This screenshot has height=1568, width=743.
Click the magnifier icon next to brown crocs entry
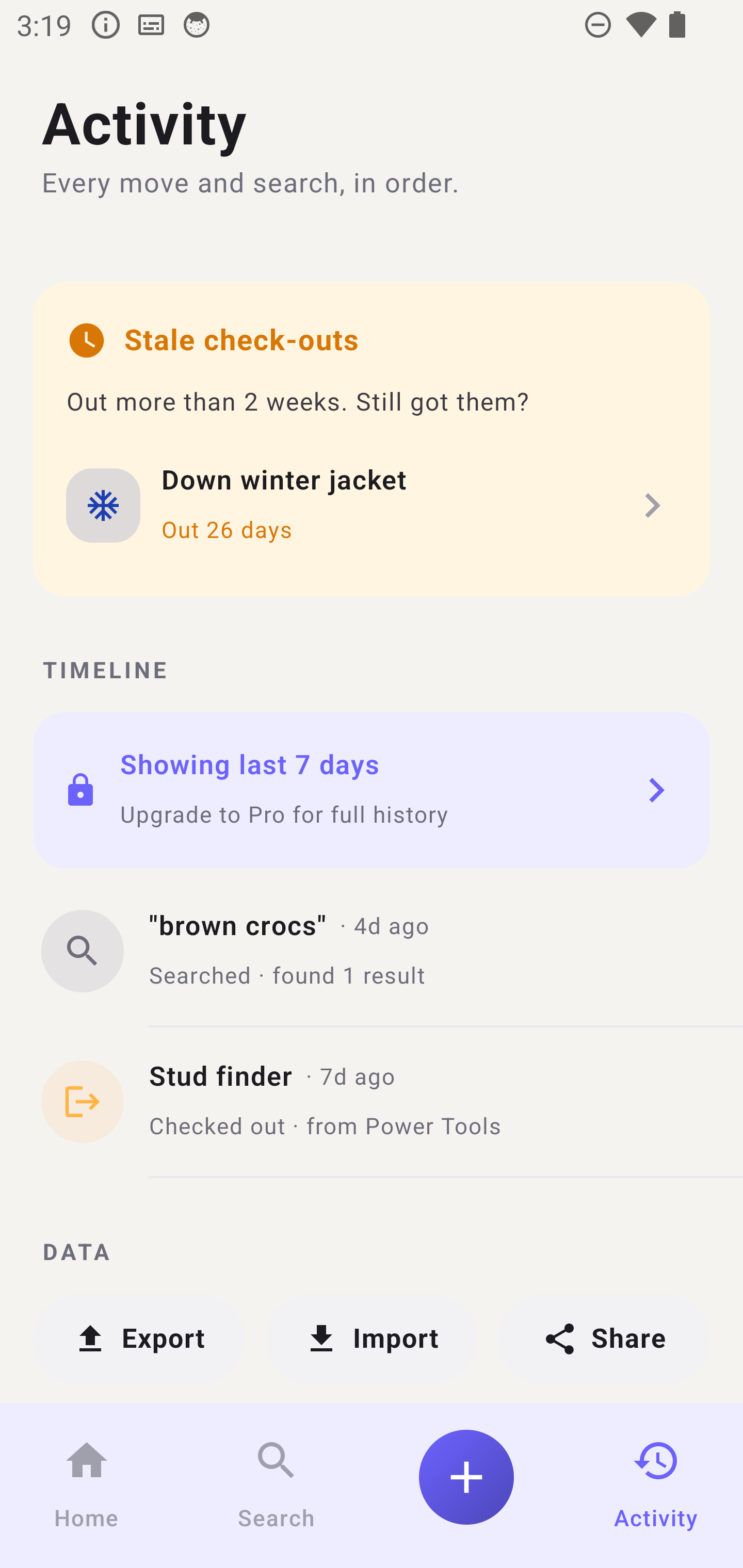[82, 951]
